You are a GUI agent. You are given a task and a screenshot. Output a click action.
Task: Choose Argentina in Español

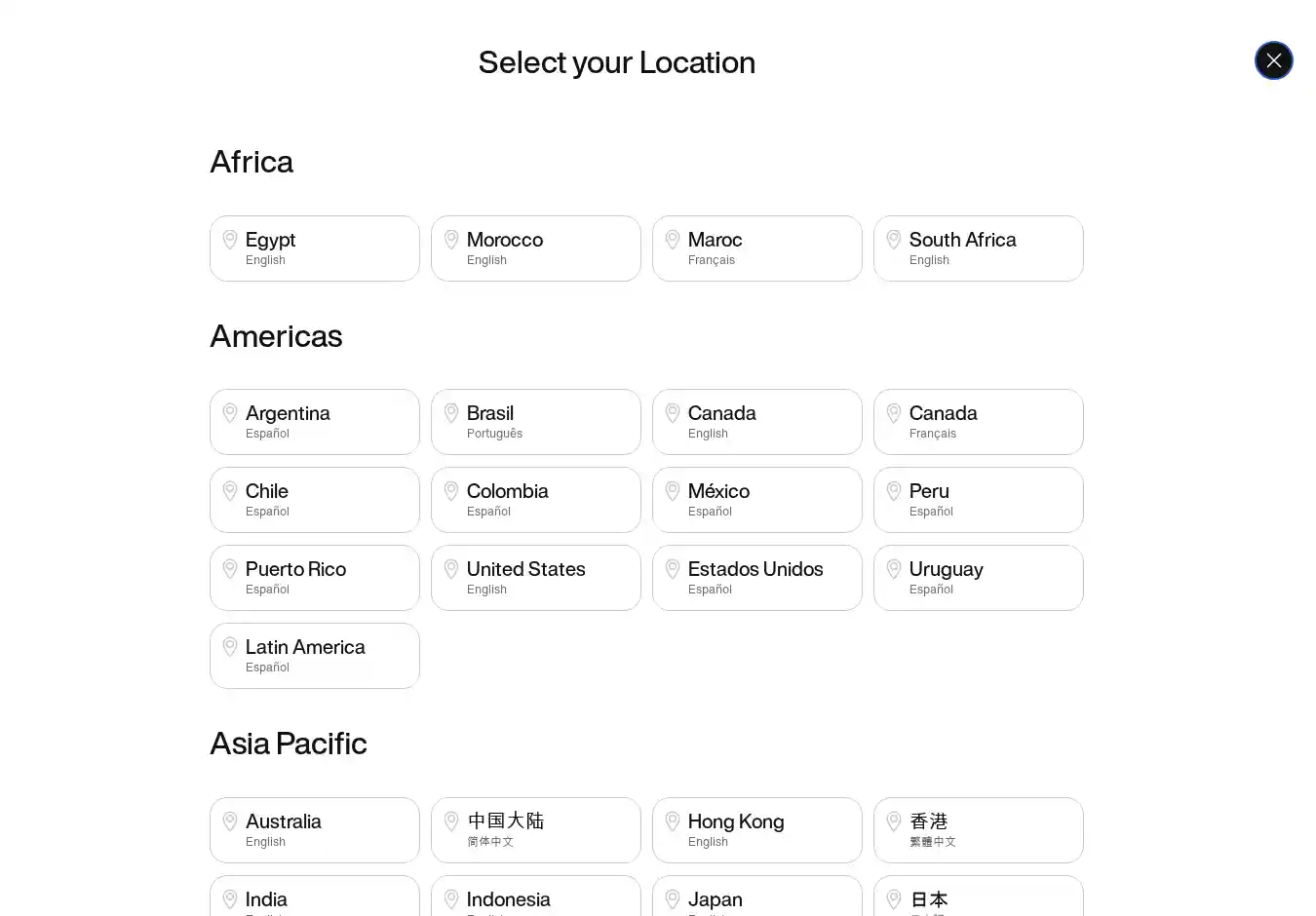click(x=314, y=422)
